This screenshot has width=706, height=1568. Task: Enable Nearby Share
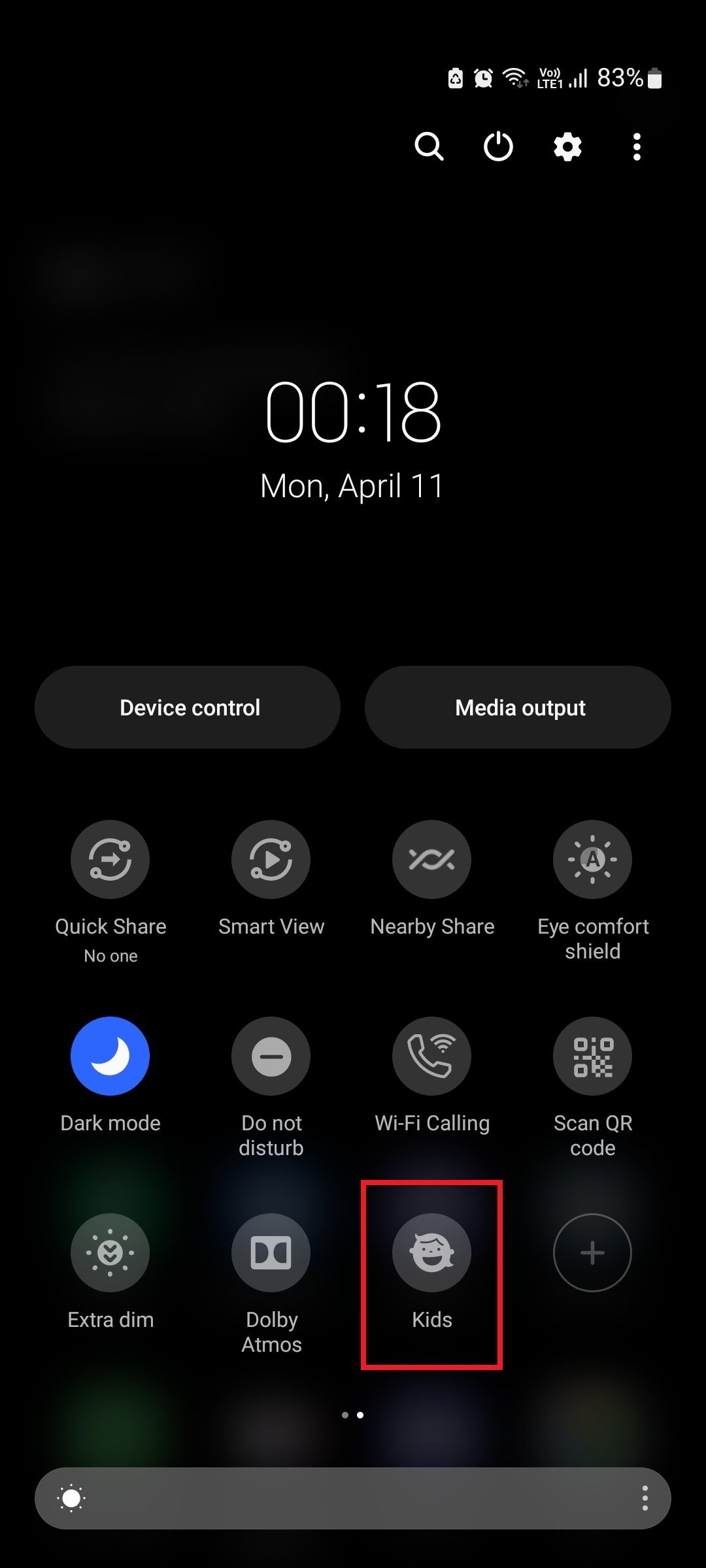[x=431, y=859]
